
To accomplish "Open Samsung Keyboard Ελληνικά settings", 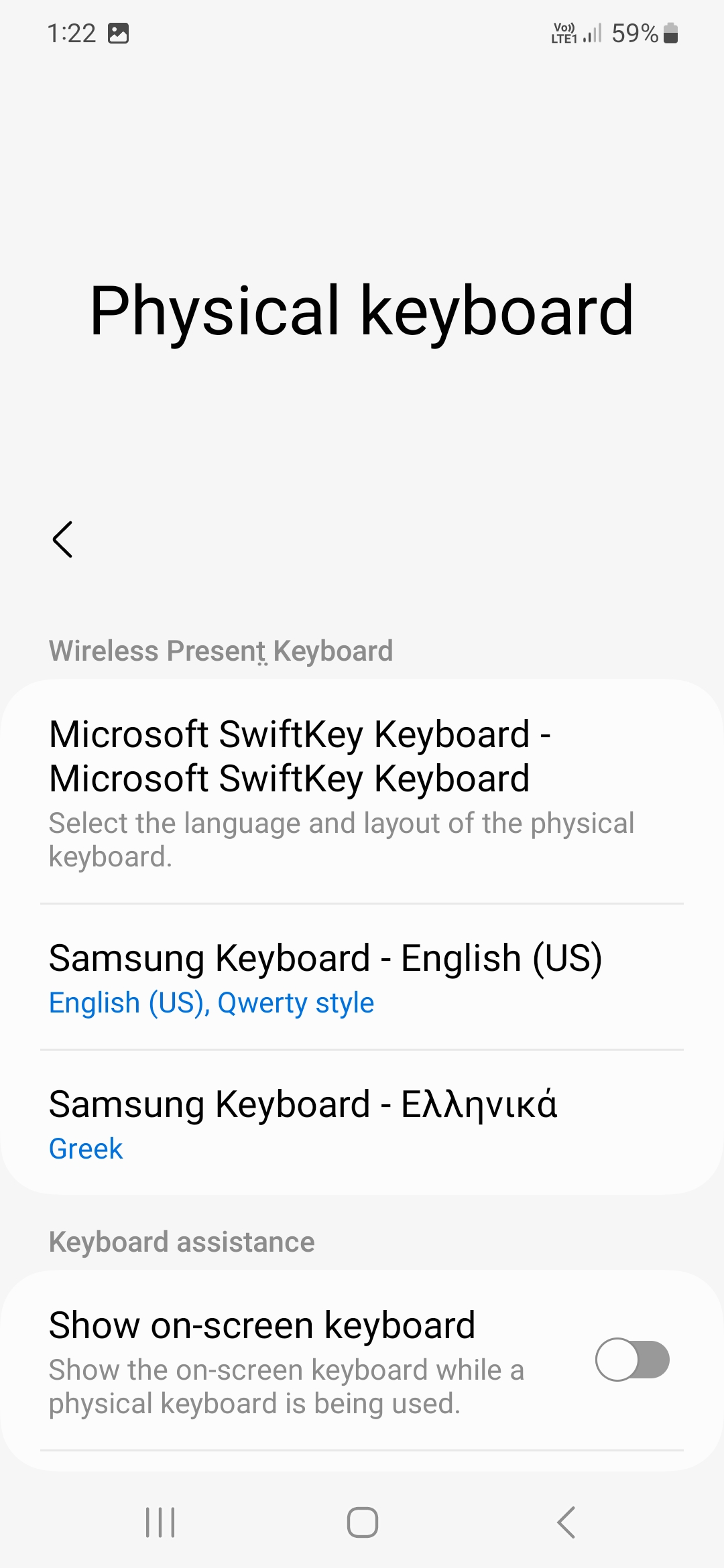I will 362,1120.
